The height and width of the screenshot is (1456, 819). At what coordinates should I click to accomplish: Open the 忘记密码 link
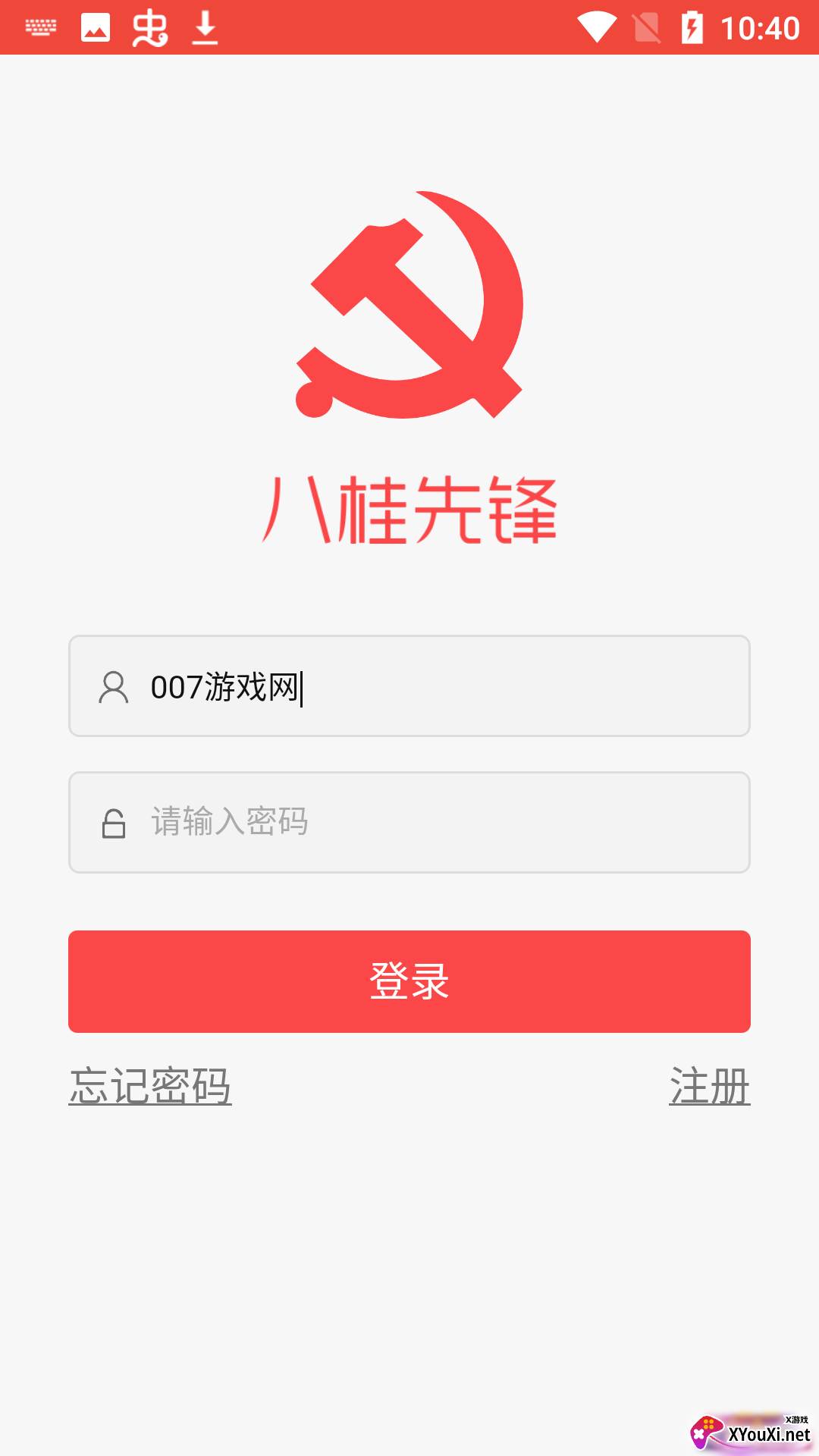150,1086
